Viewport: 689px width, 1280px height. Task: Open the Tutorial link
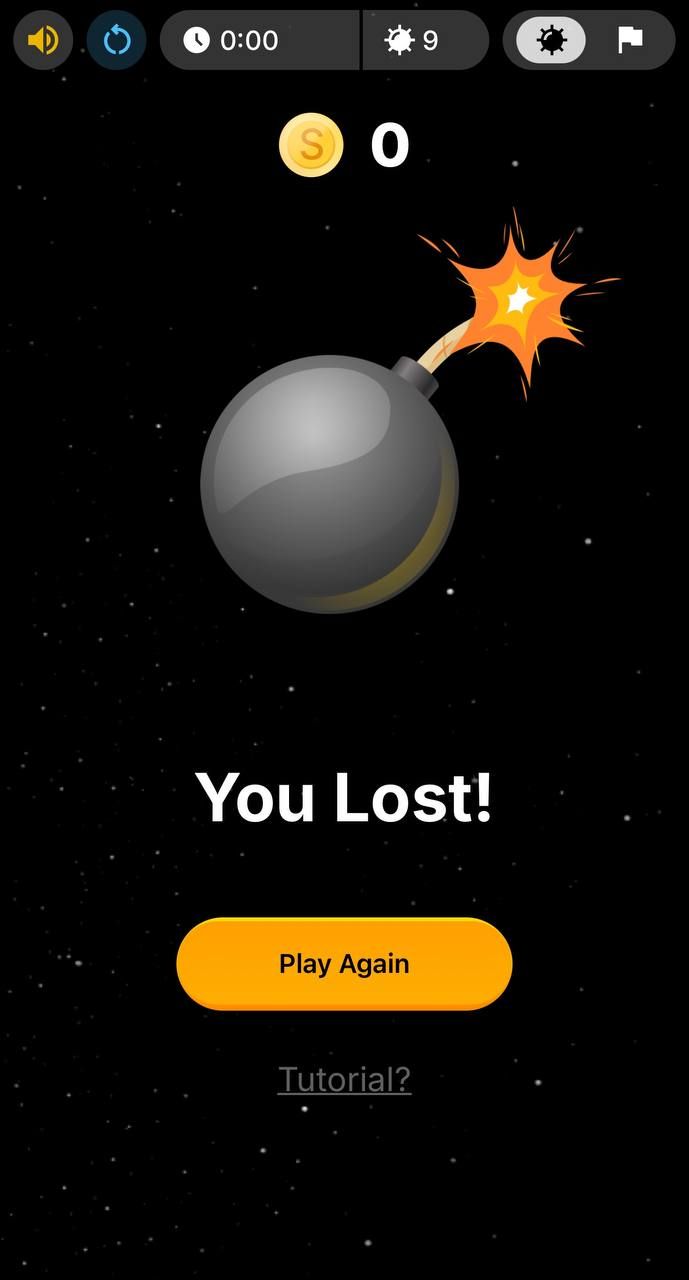pos(344,1079)
